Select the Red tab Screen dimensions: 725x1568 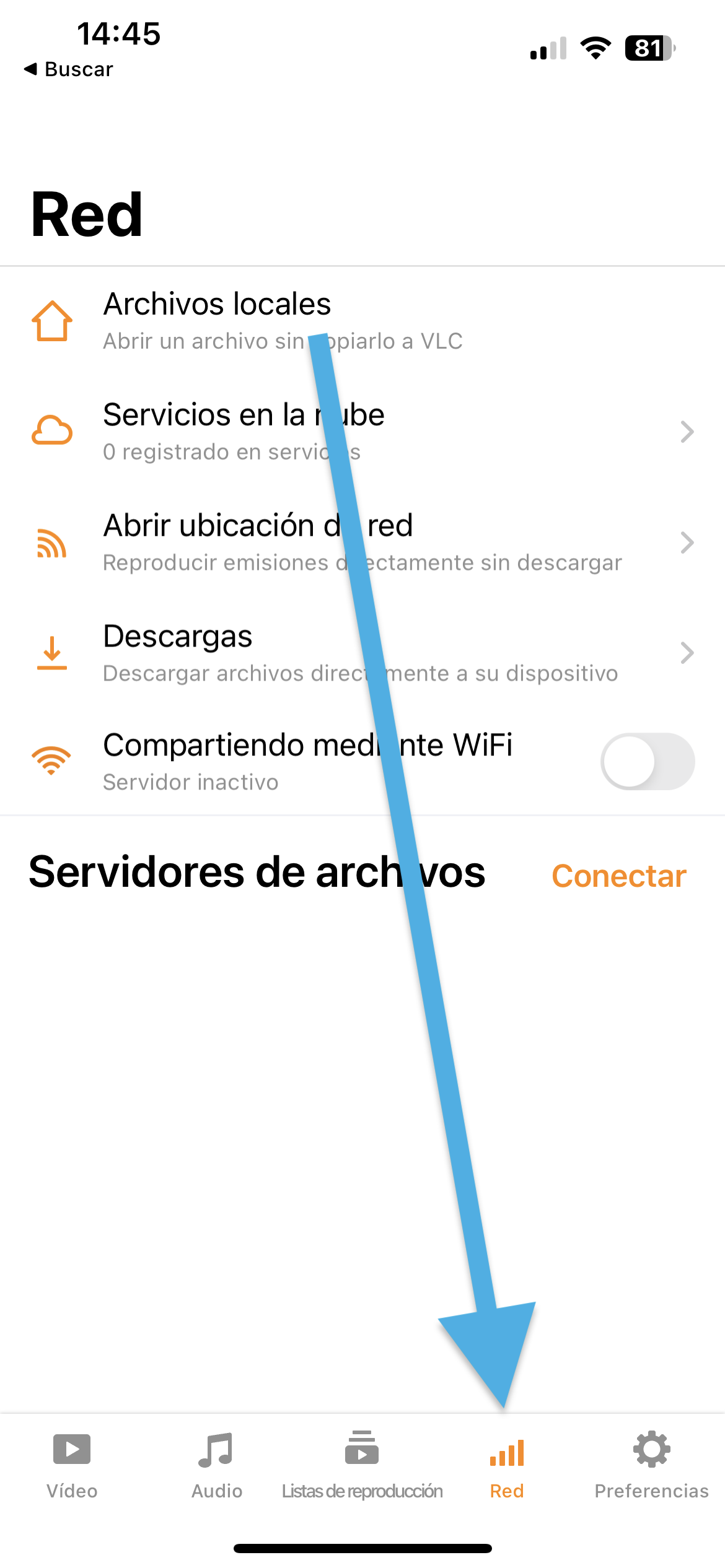(507, 1465)
